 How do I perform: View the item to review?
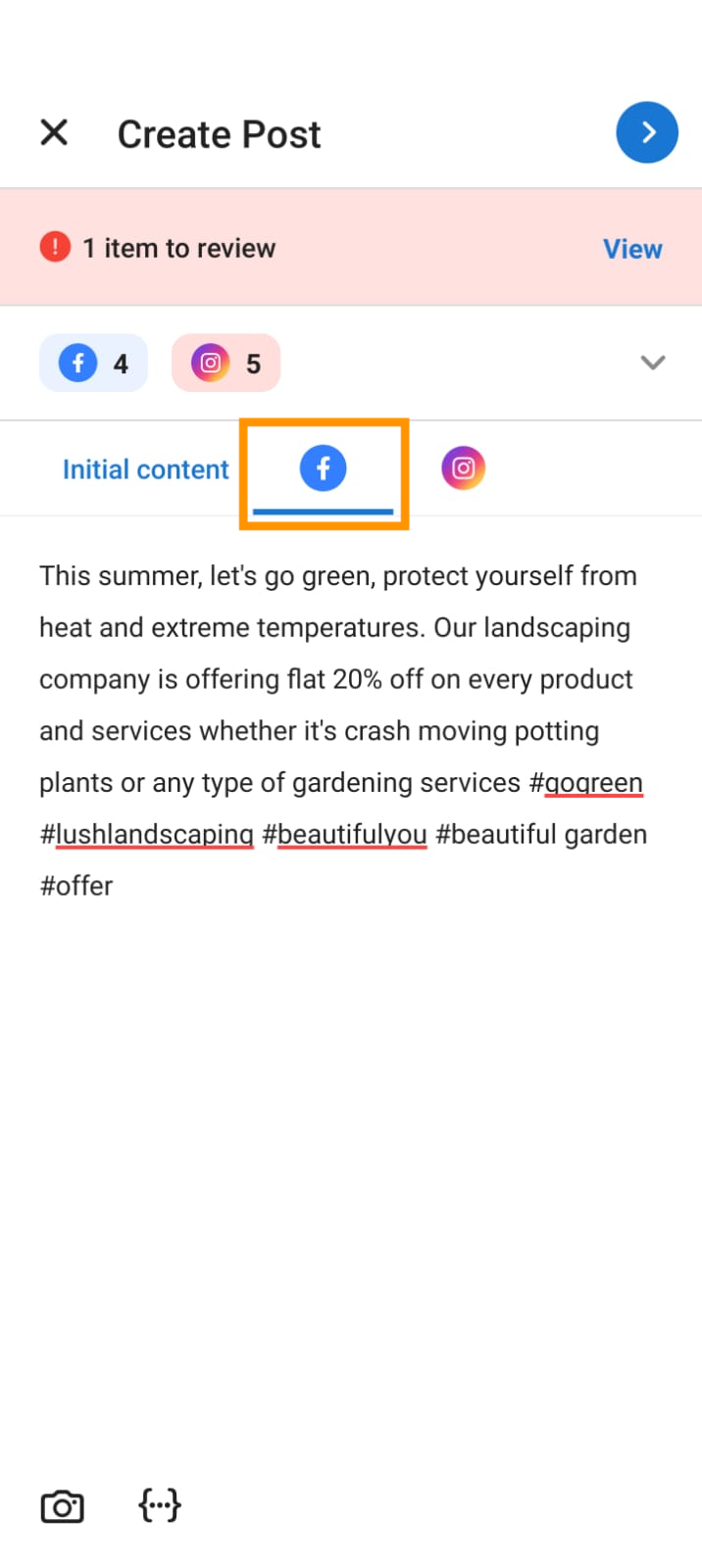(632, 249)
